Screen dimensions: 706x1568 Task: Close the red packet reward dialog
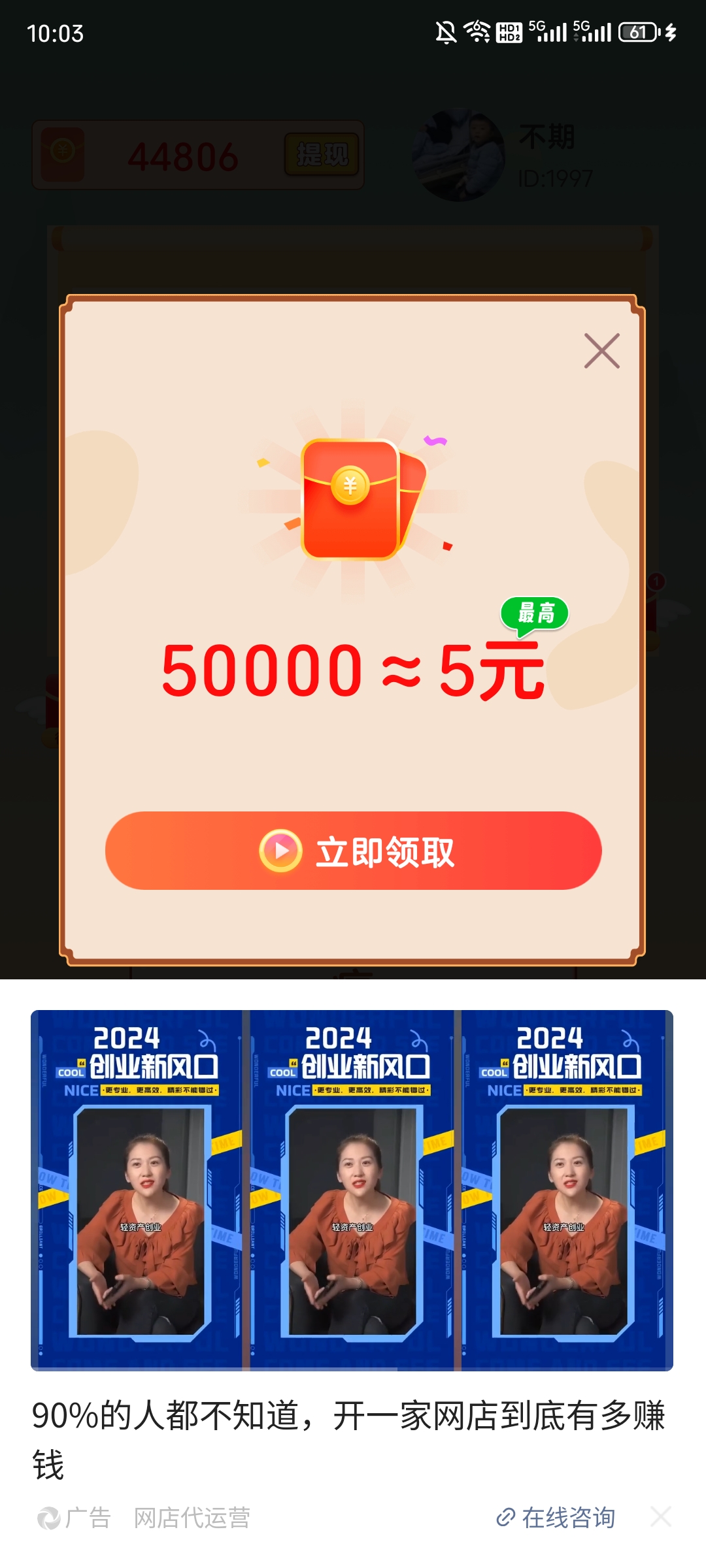[x=601, y=351]
